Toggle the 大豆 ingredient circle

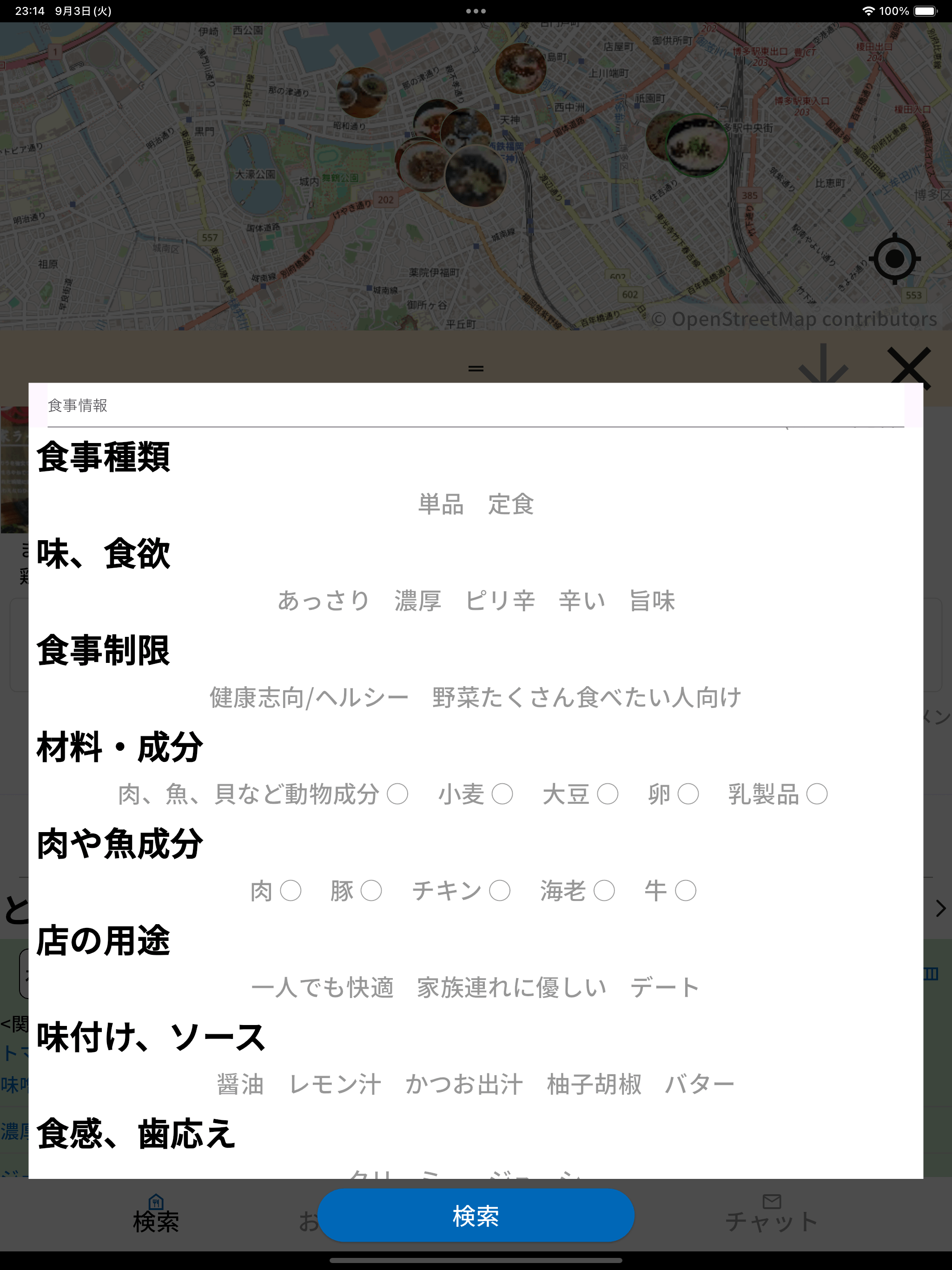(608, 794)
